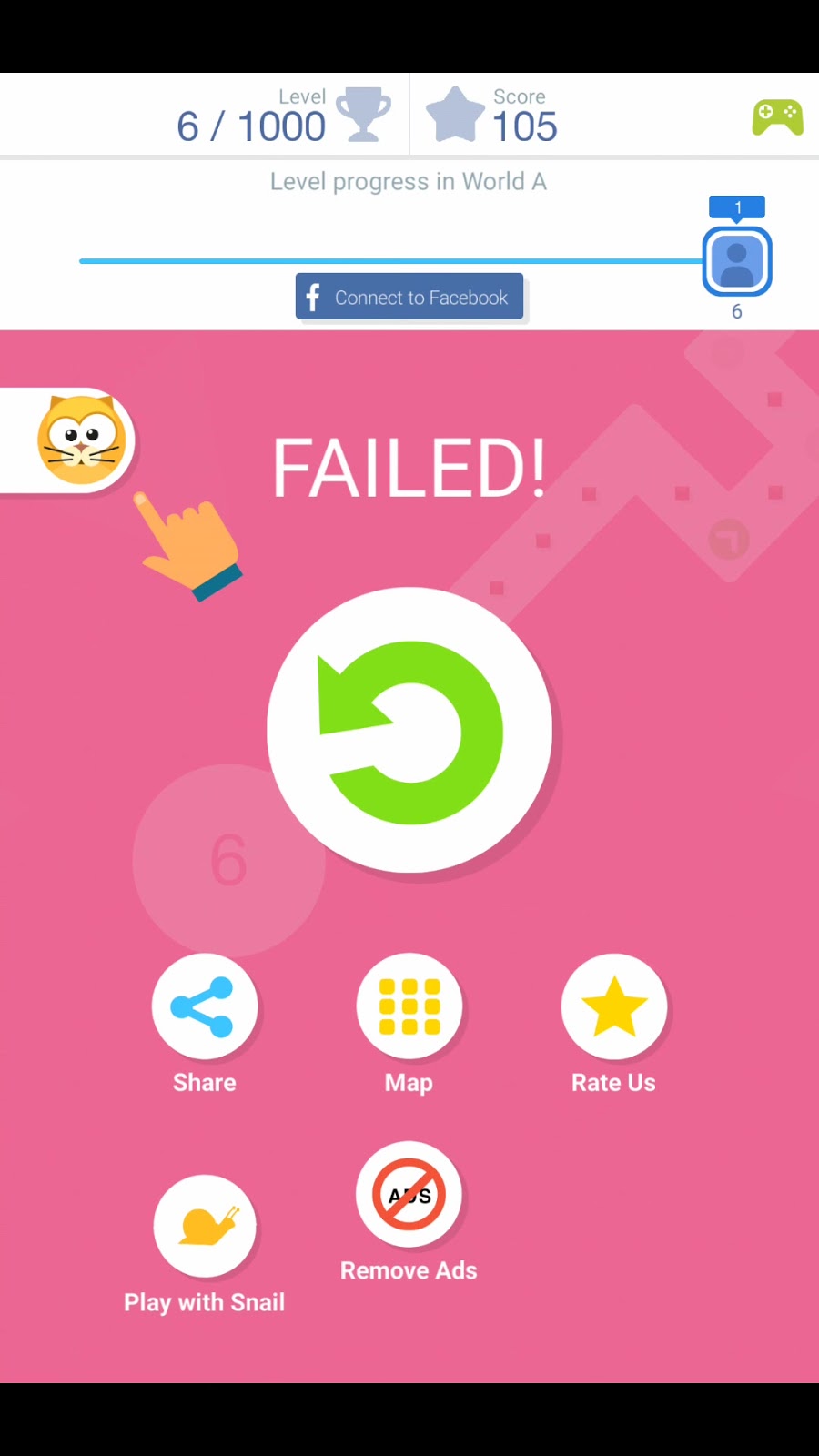This screenshot has height=1456, width=819.
Task: Open the level trophy icon
Action: click(363, 116)
